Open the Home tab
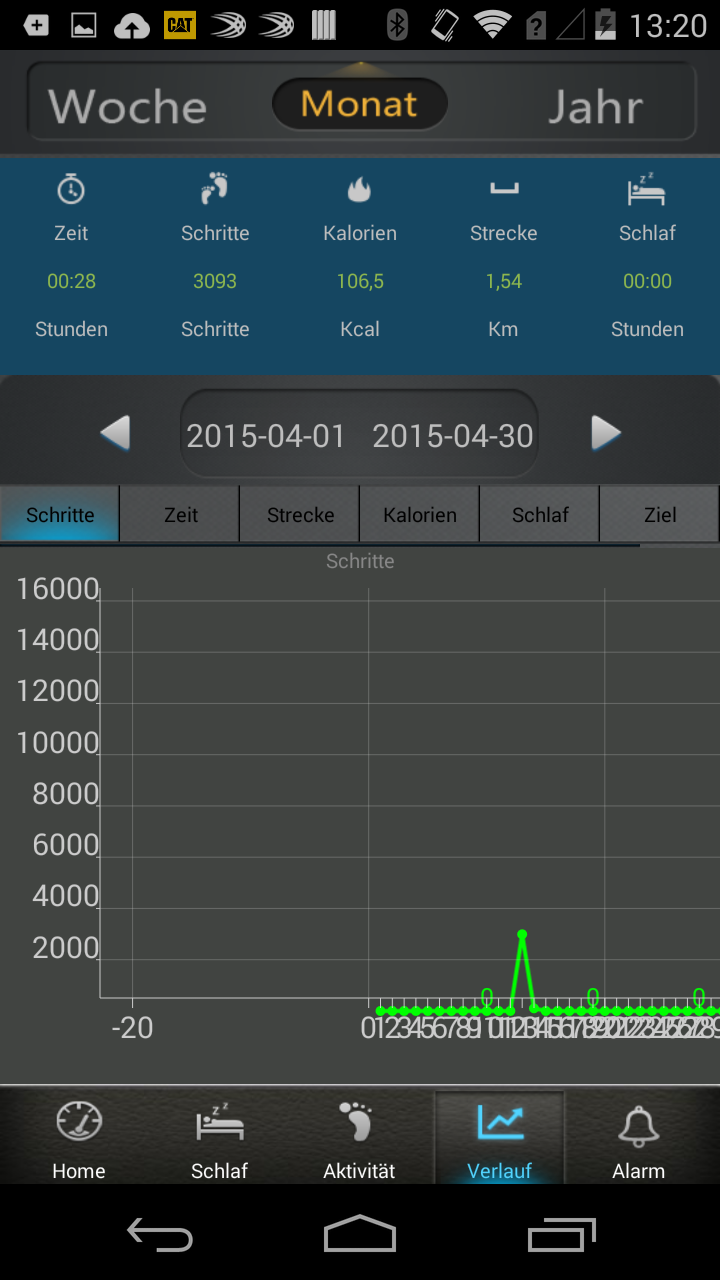Viewport: 720px width, 1280px height. tap(79, 1139)
